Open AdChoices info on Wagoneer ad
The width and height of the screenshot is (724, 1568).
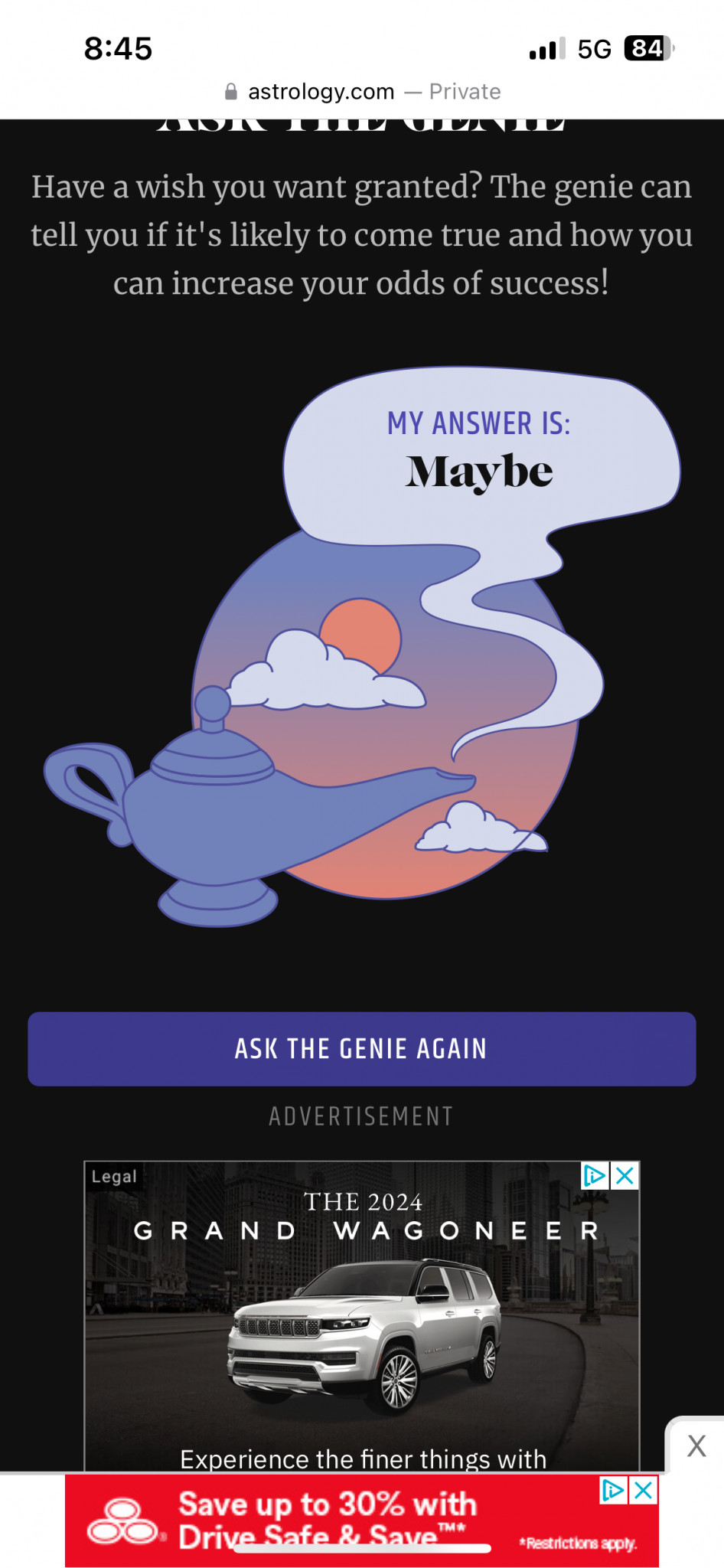595,1176
